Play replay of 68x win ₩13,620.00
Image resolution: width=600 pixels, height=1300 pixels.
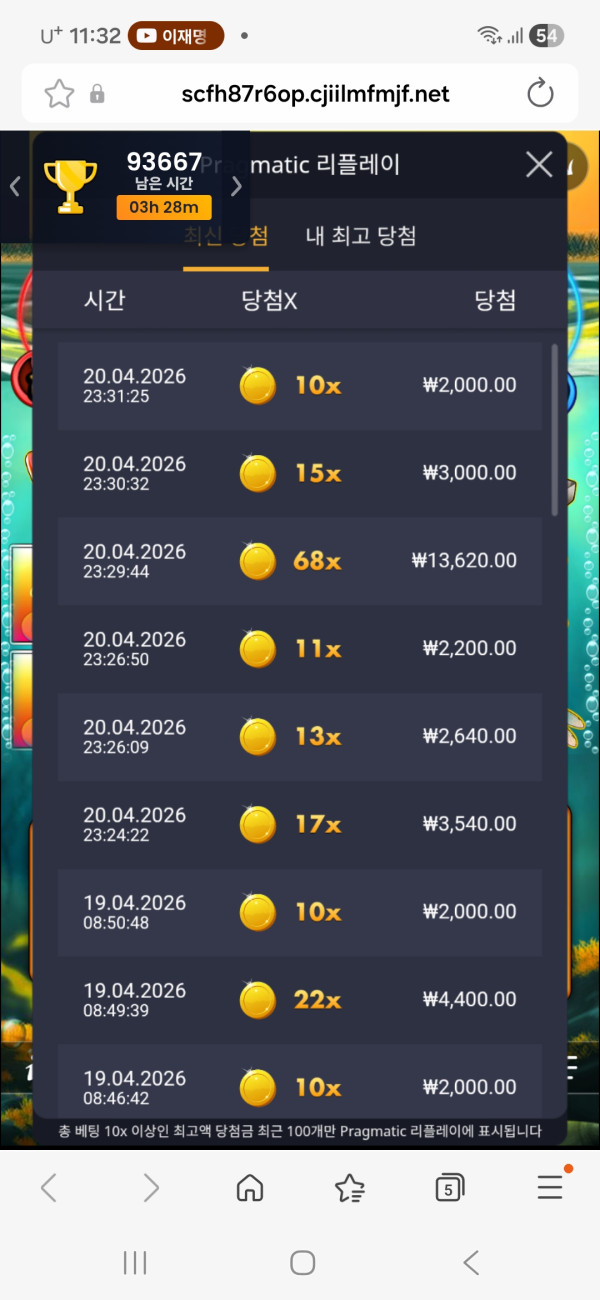[300, 561]
